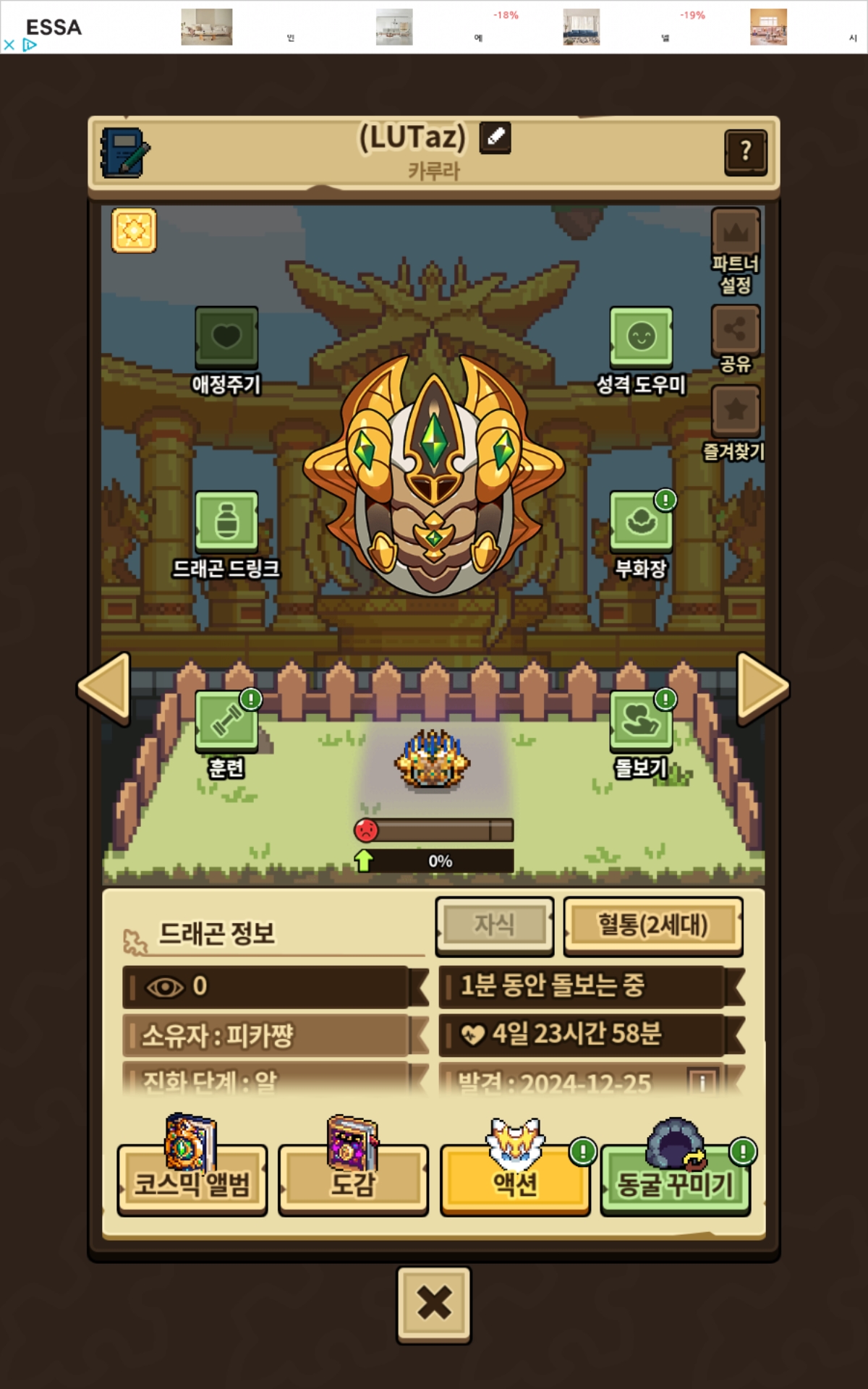Open 드래곤 드링크
The width and height of the screenshot is (868, 1389).
click(226, 535)
